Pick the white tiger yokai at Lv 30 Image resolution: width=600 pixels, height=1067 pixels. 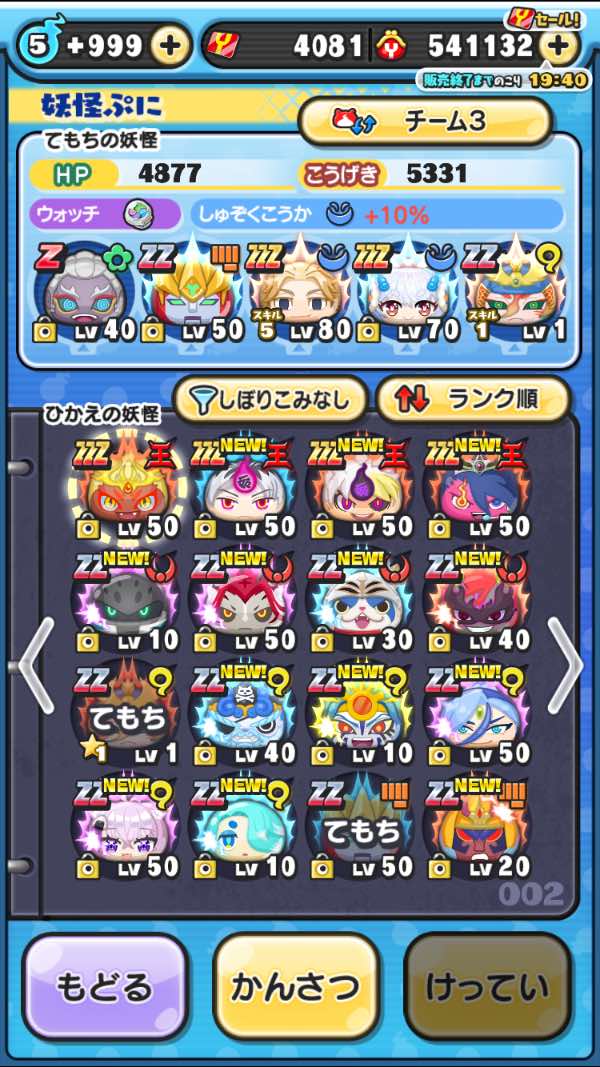[x=361, y=600]
